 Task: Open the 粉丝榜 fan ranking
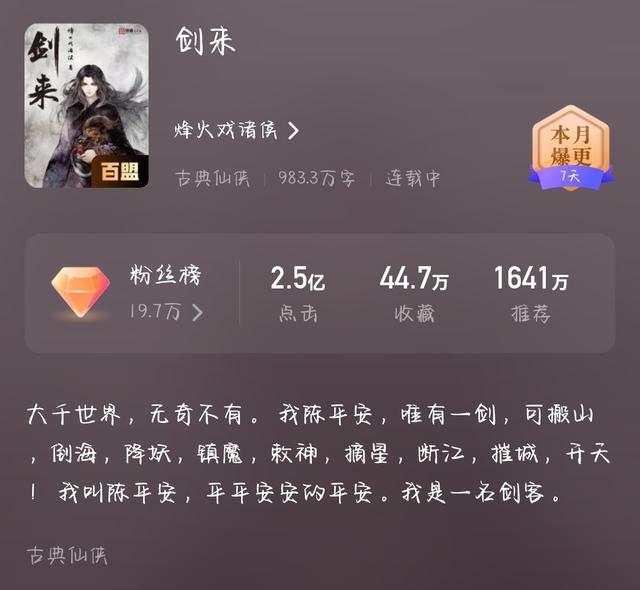(x=165, y=292)
